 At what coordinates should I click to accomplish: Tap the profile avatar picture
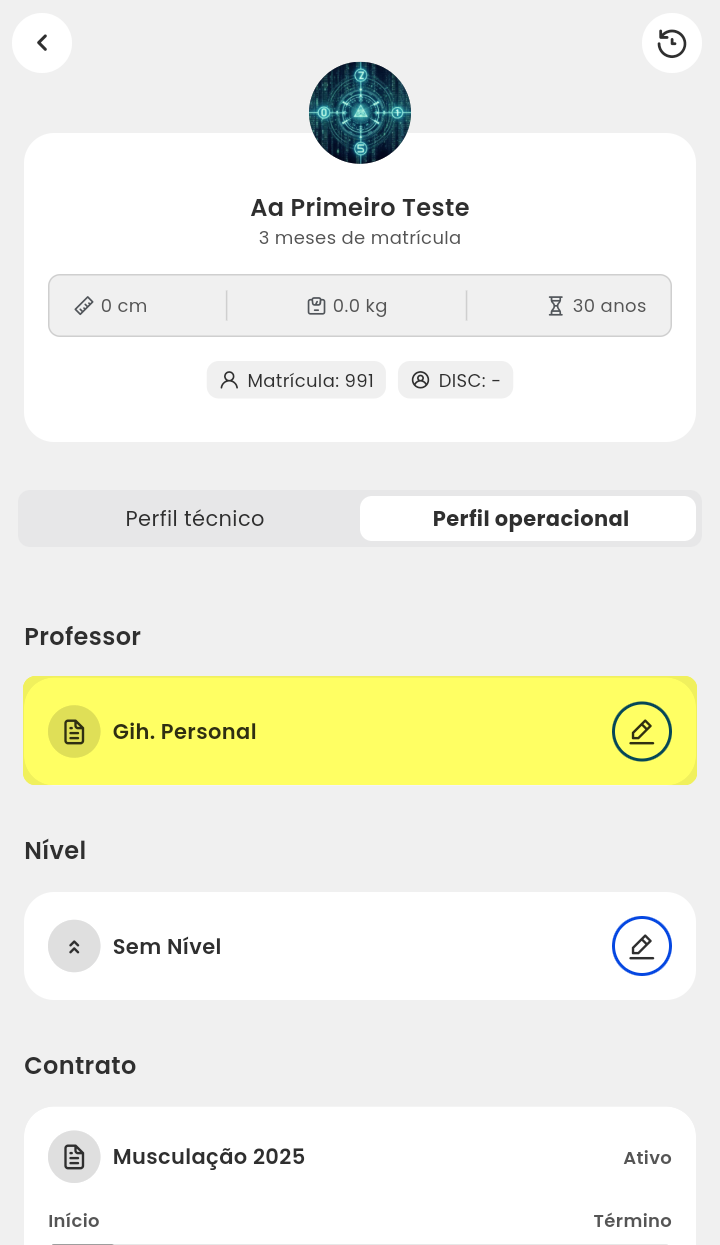tap(360, 113)
